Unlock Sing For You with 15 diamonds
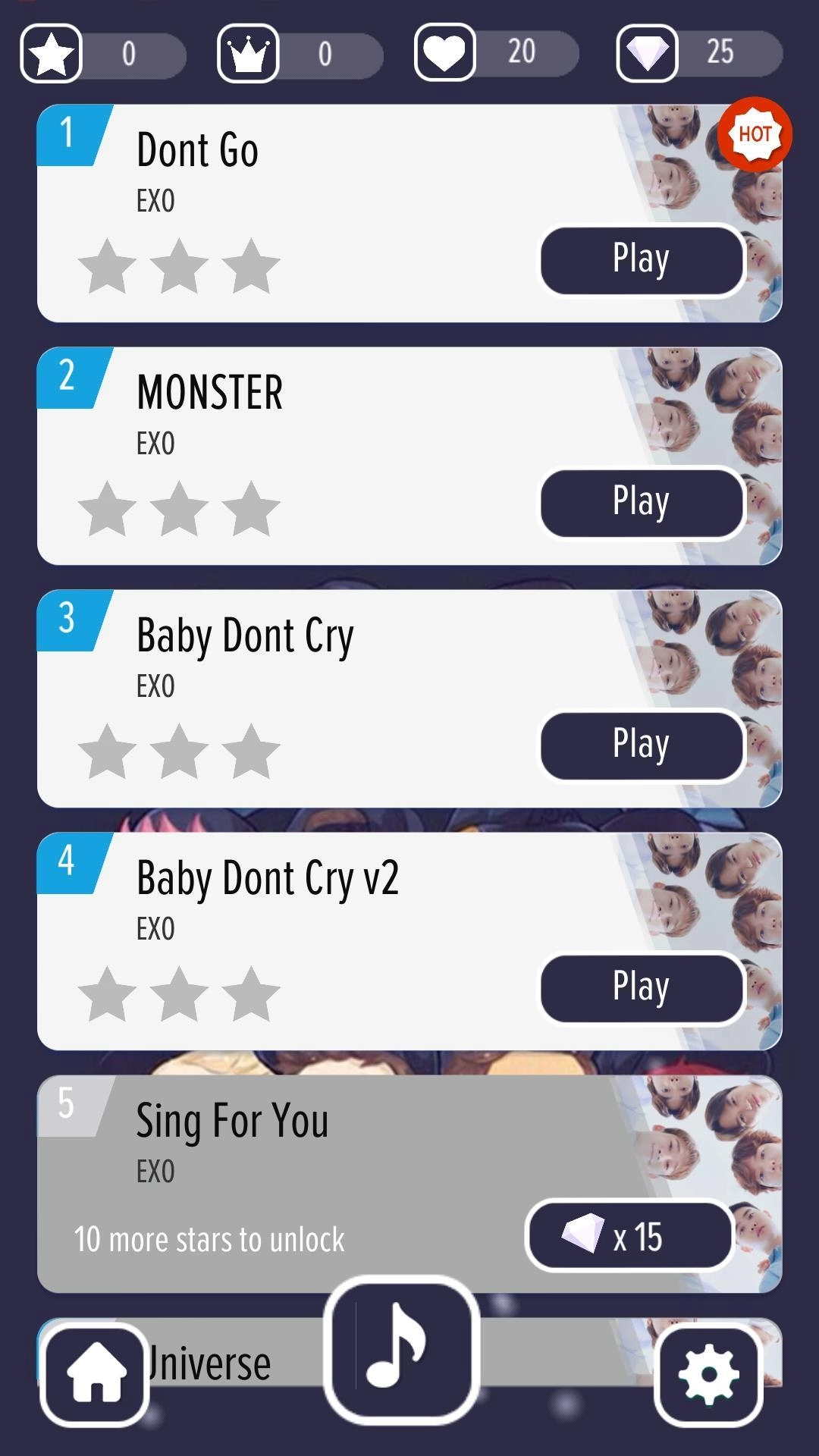The width and height of the screenshot is (819, 1456). click(x=629, y=1235)
